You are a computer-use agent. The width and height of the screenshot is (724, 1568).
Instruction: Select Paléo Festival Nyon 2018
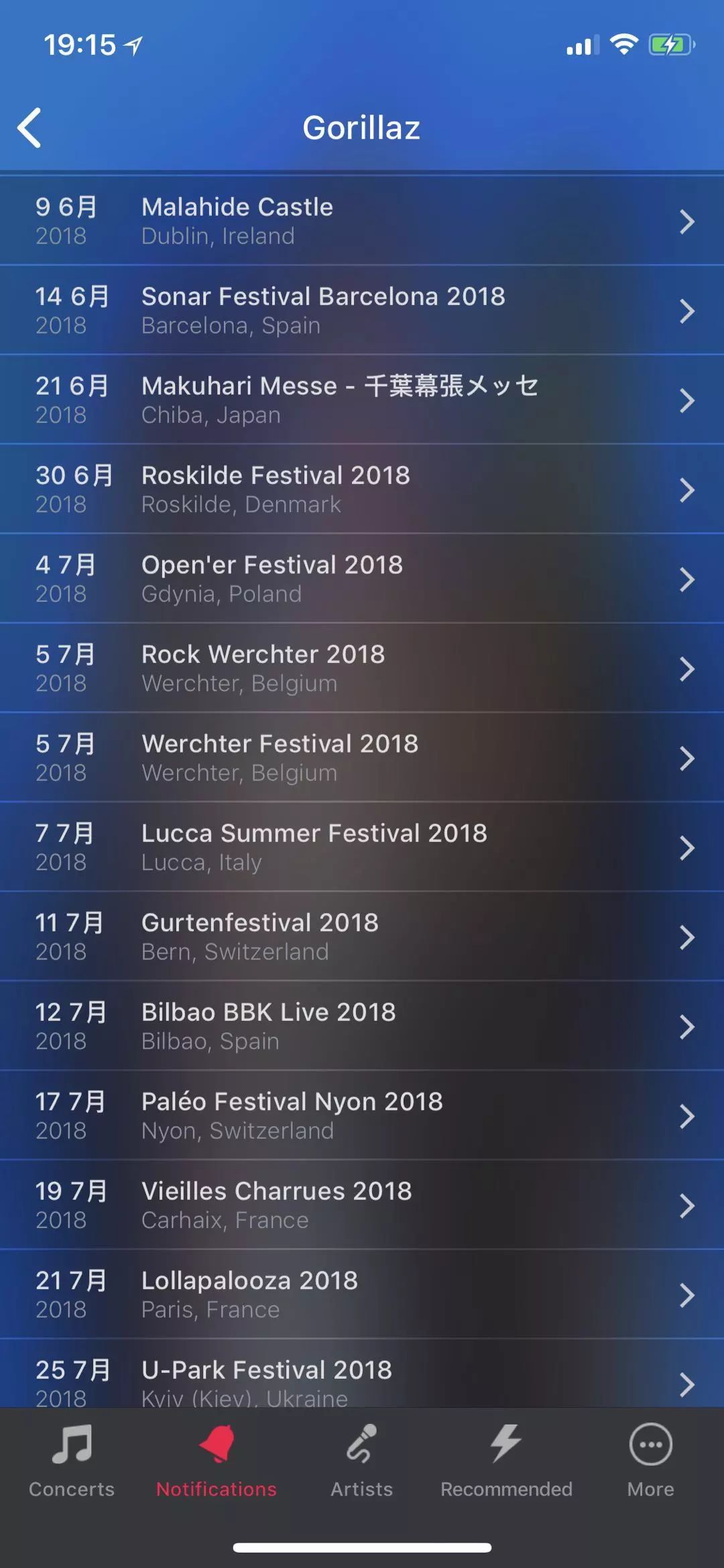point(362,1115)
